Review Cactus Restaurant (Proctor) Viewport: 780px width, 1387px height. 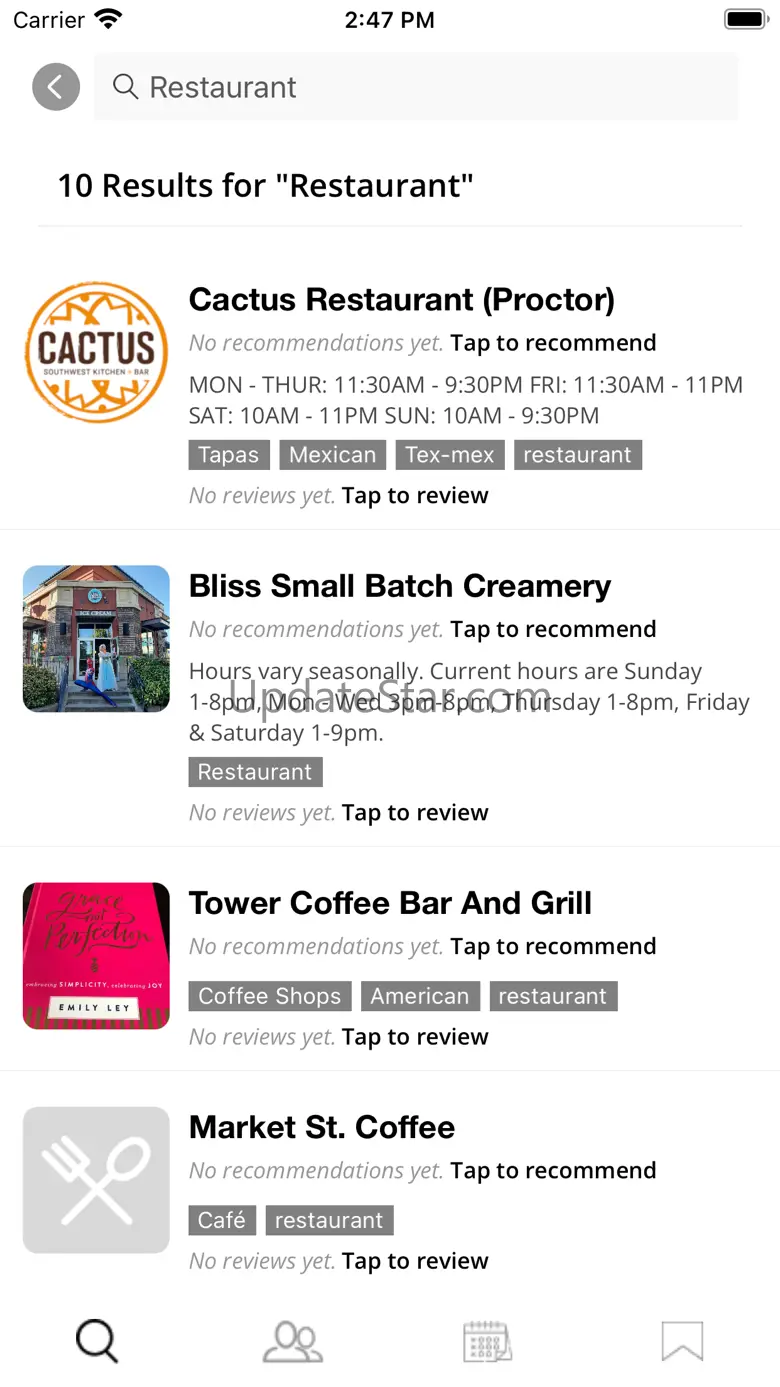coord(415,496)
